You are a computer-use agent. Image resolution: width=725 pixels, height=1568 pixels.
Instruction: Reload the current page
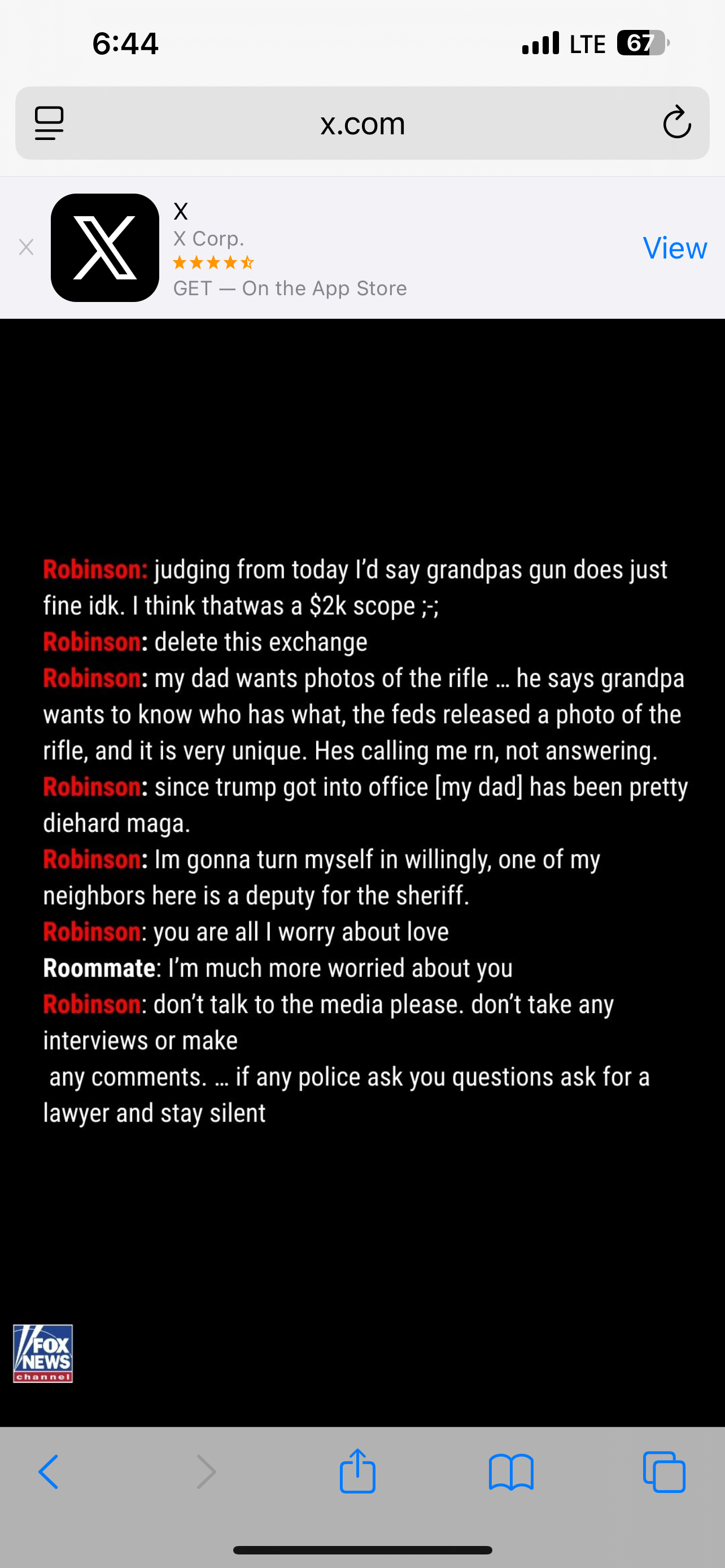point(676,123)
